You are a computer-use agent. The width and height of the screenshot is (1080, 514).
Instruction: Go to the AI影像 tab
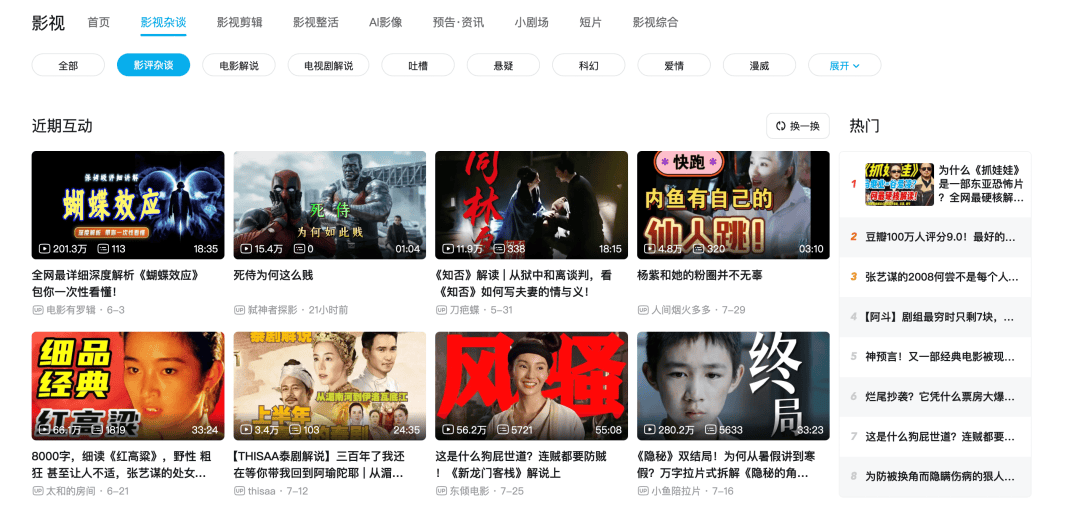(x=385, y=22)
